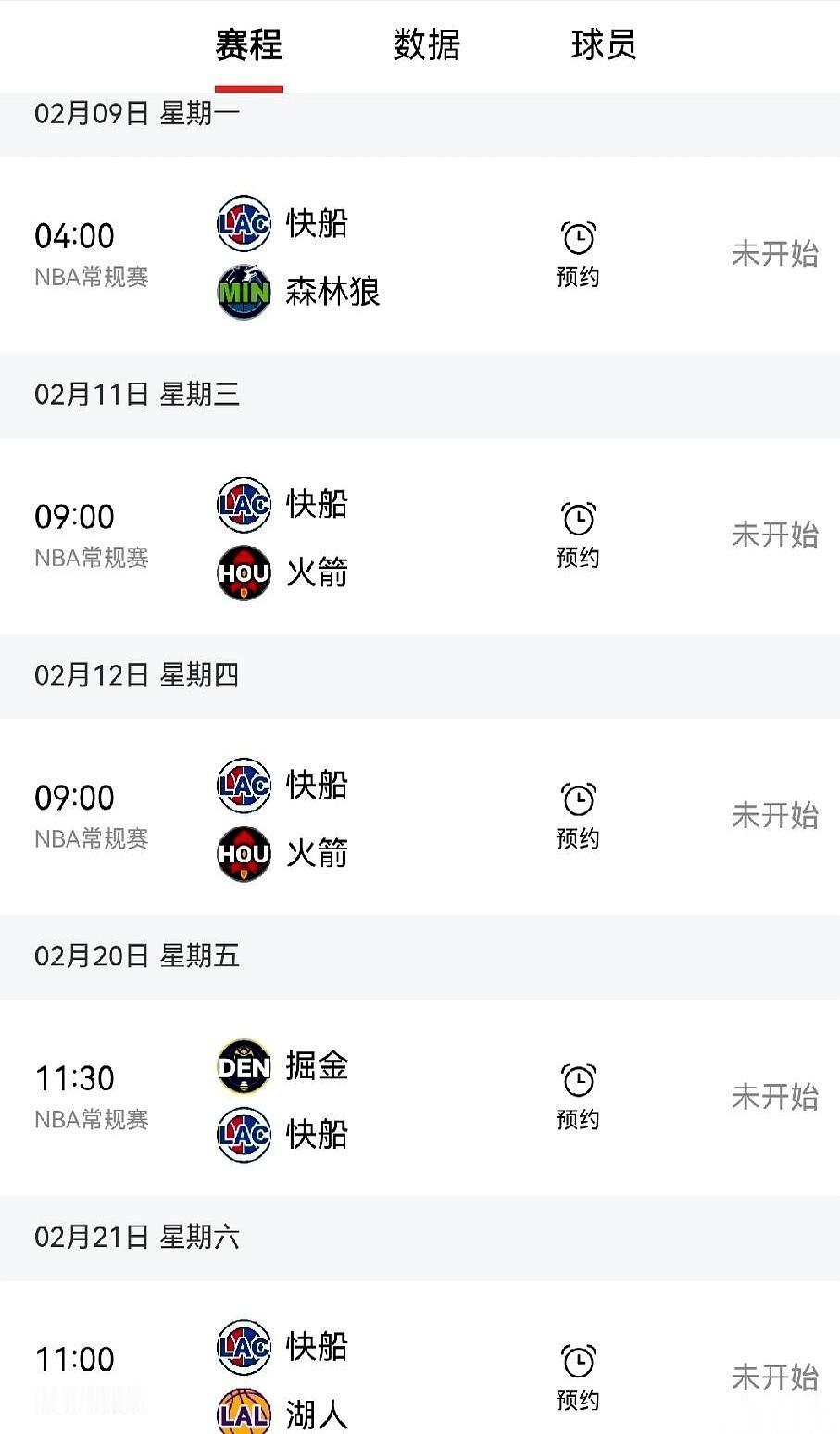Open the 球员 tab

pyautogui.click(x=604, y=45)
